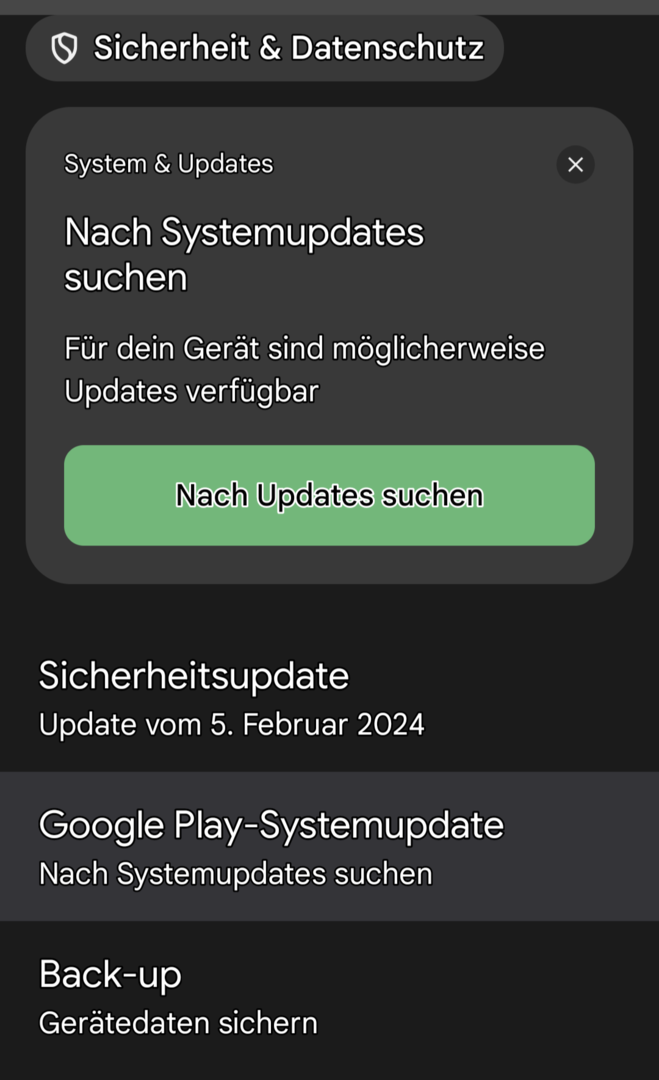Dismiss the System & Updates card
The image size is (659, 1080).
(575, 165)
